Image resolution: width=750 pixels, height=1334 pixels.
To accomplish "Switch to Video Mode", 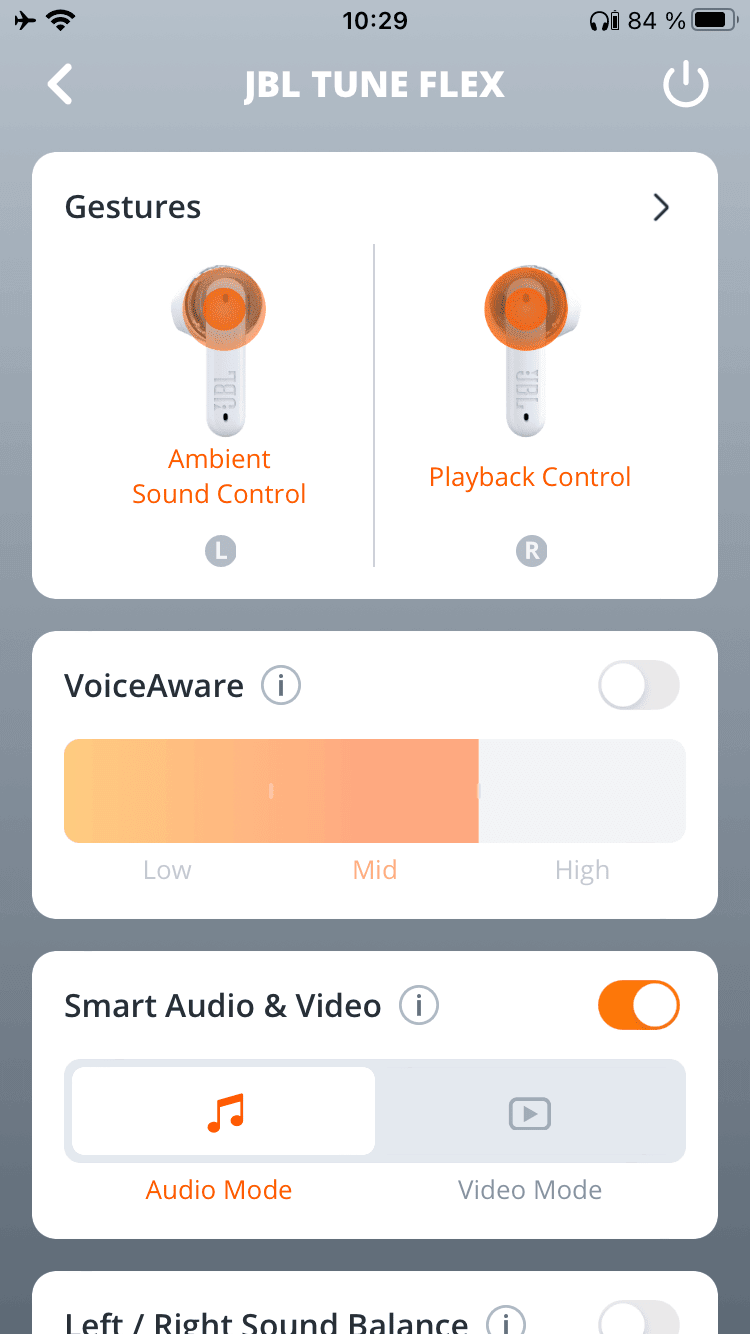I will tap(530, 1113).
